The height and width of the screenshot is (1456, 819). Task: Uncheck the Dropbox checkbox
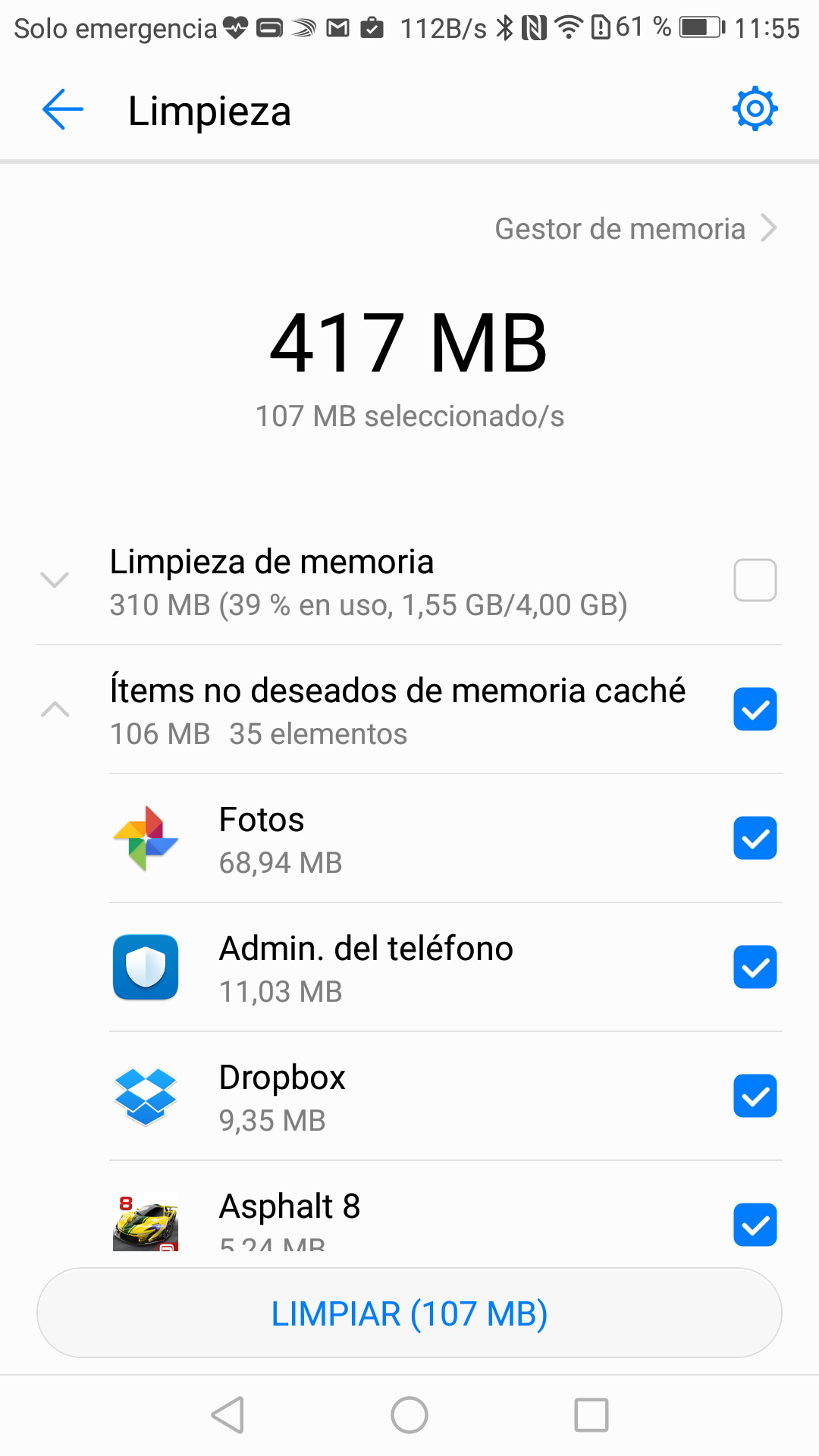pos(755,1096)
